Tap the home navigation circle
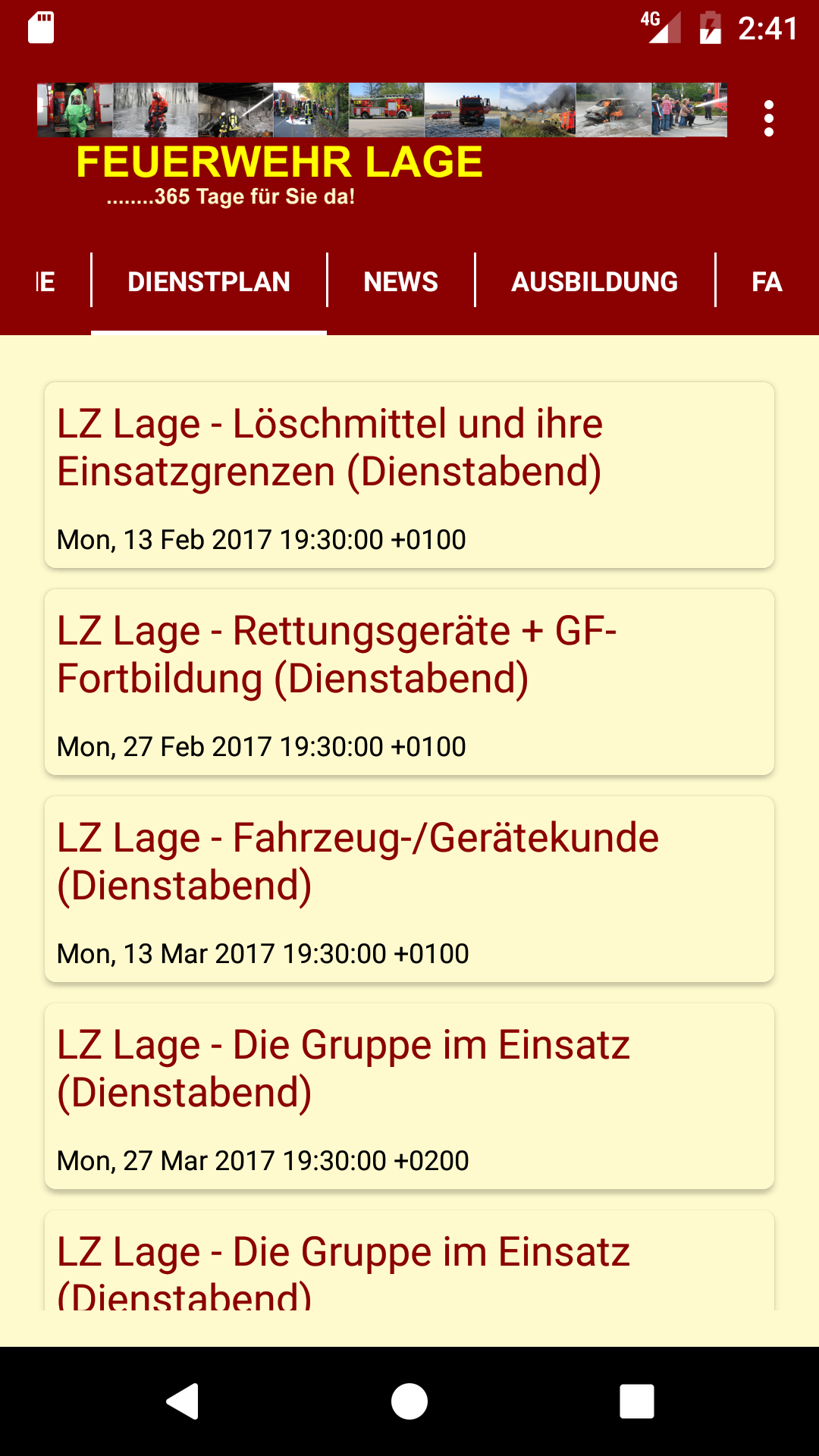 [x=409, y=1401]
